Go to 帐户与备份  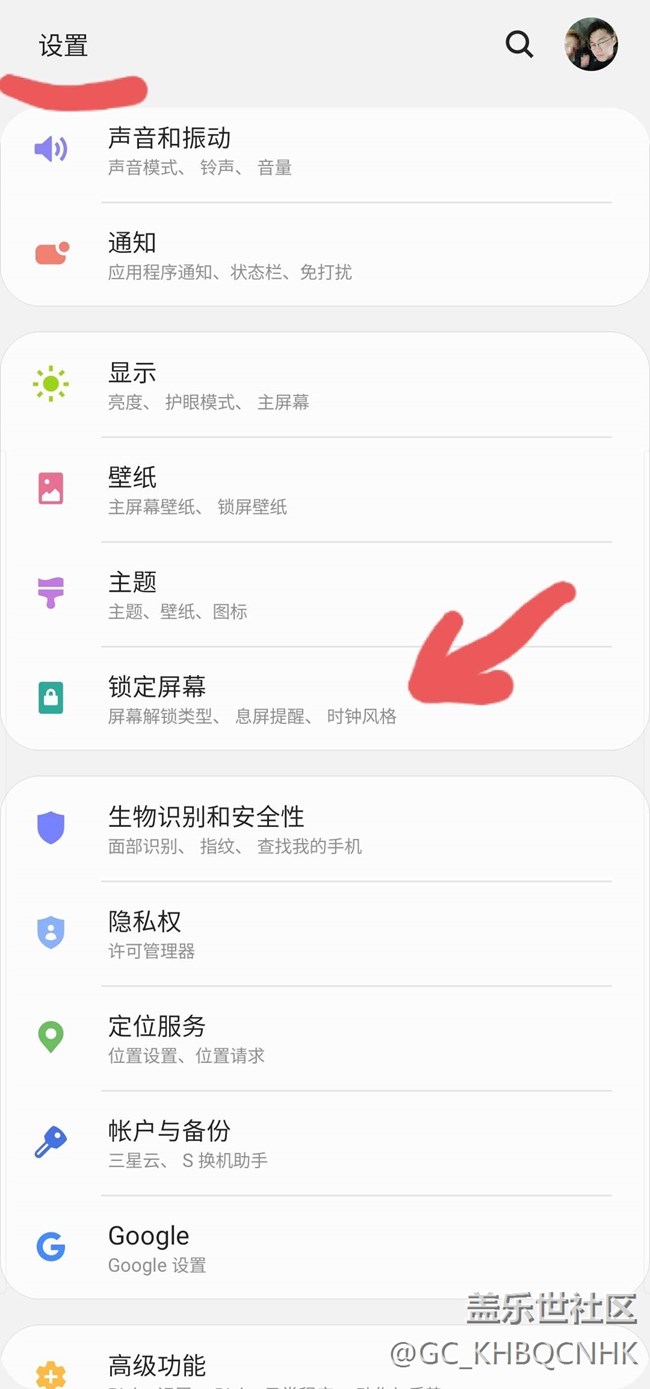325,1143
